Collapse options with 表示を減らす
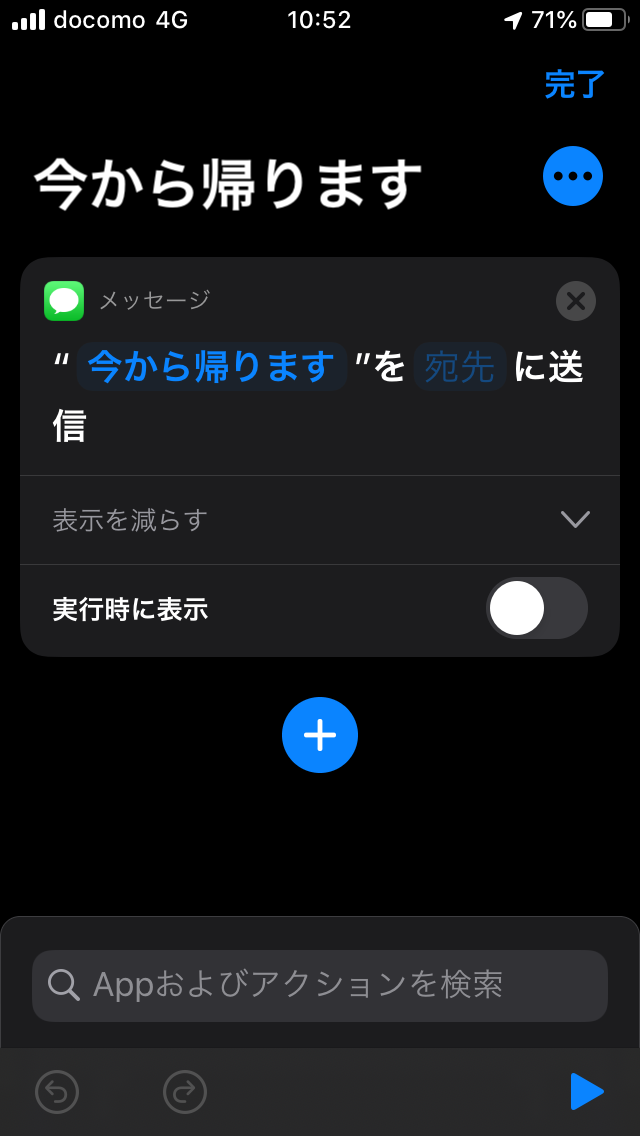 [x=320, y=520]
